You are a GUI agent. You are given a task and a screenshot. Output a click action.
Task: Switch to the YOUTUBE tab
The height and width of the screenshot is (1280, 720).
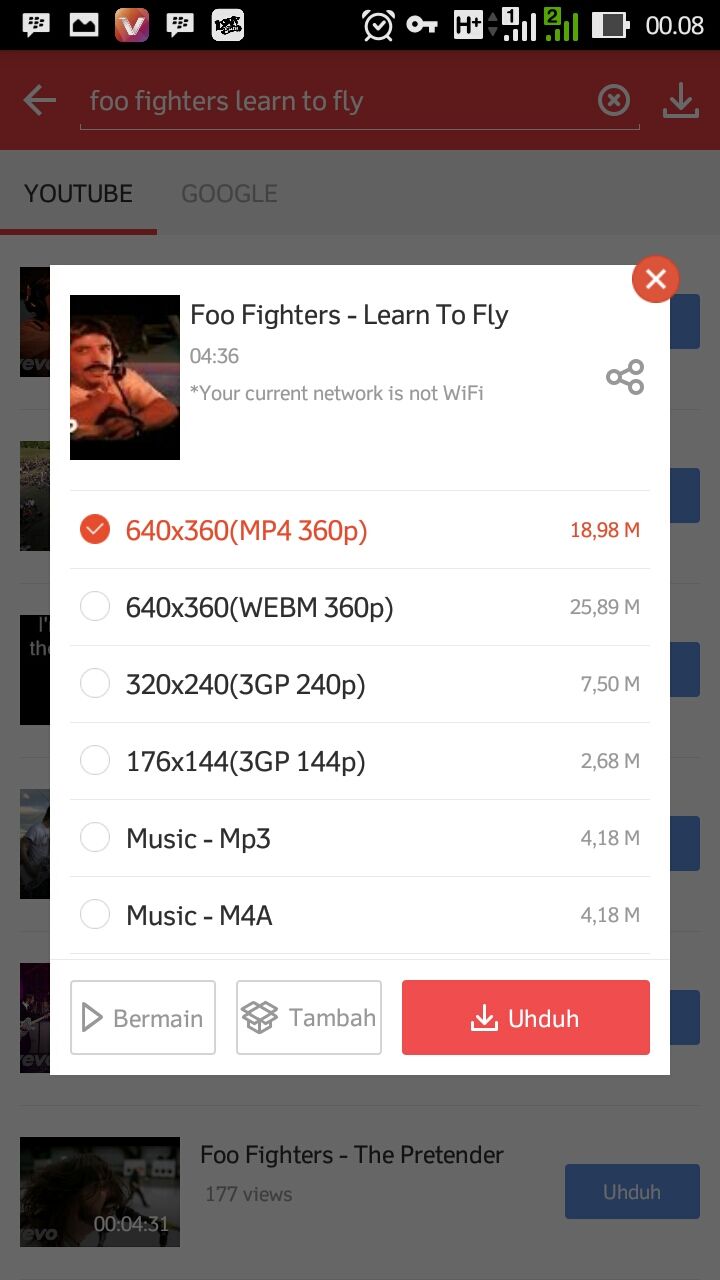point(78,193)
